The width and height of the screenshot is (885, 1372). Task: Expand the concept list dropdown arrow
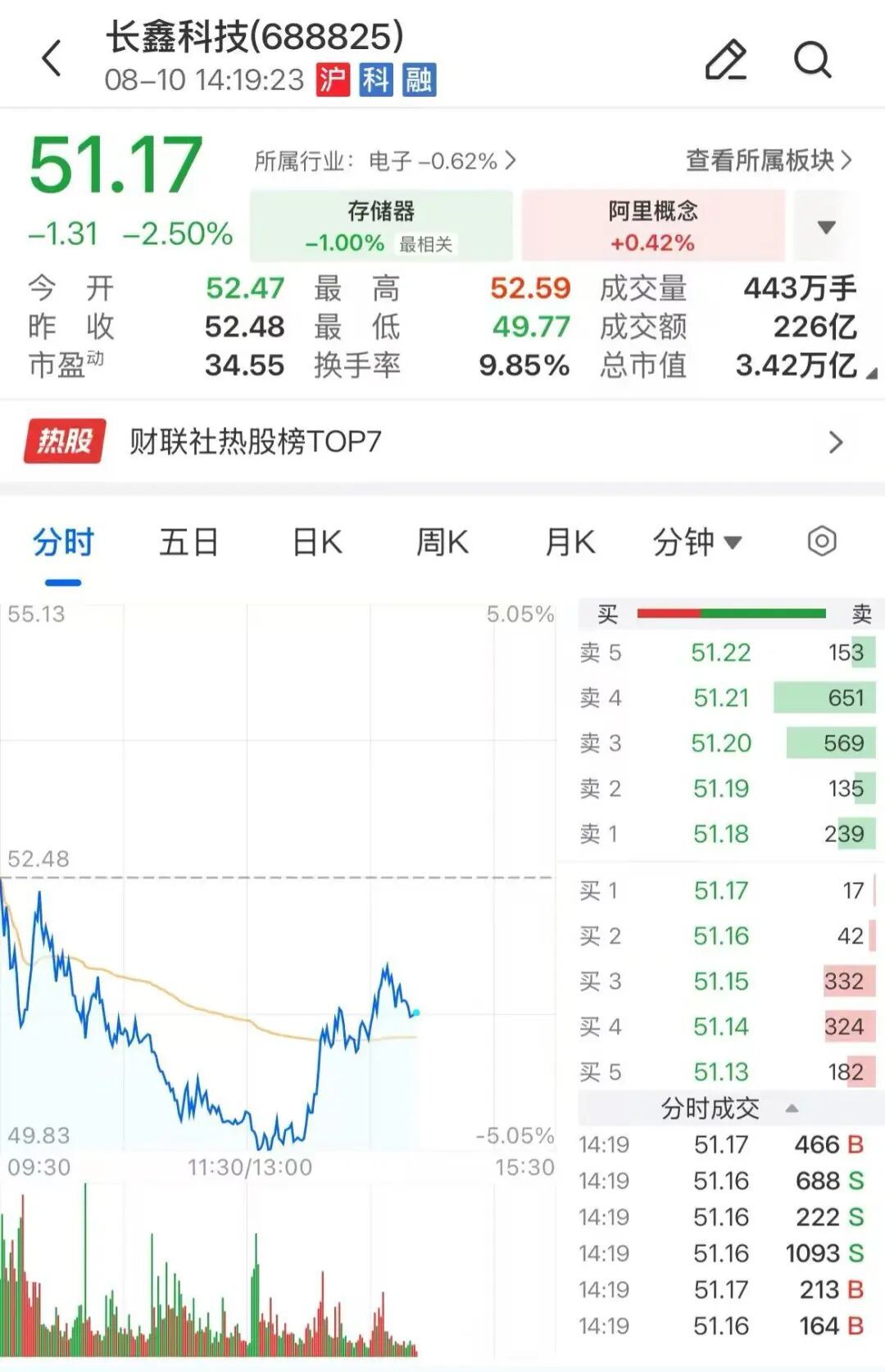826,227
